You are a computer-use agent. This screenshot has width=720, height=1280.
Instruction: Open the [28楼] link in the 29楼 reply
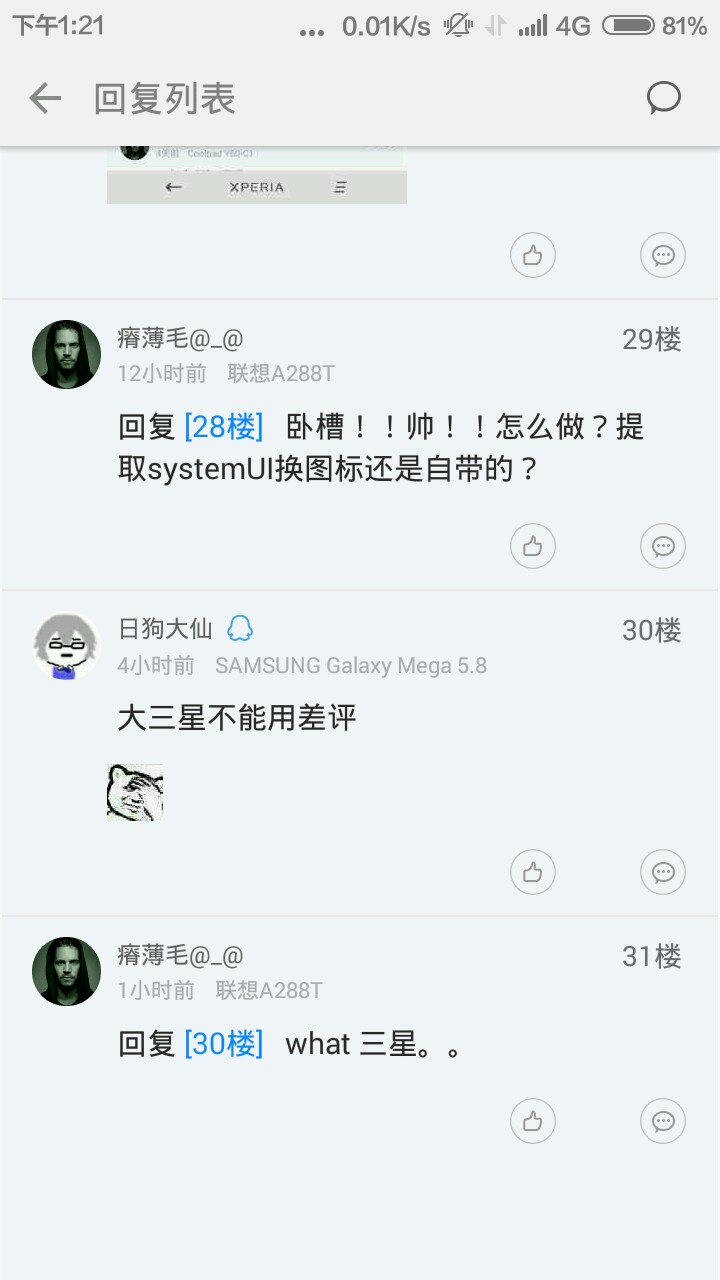tap(224, 427)
